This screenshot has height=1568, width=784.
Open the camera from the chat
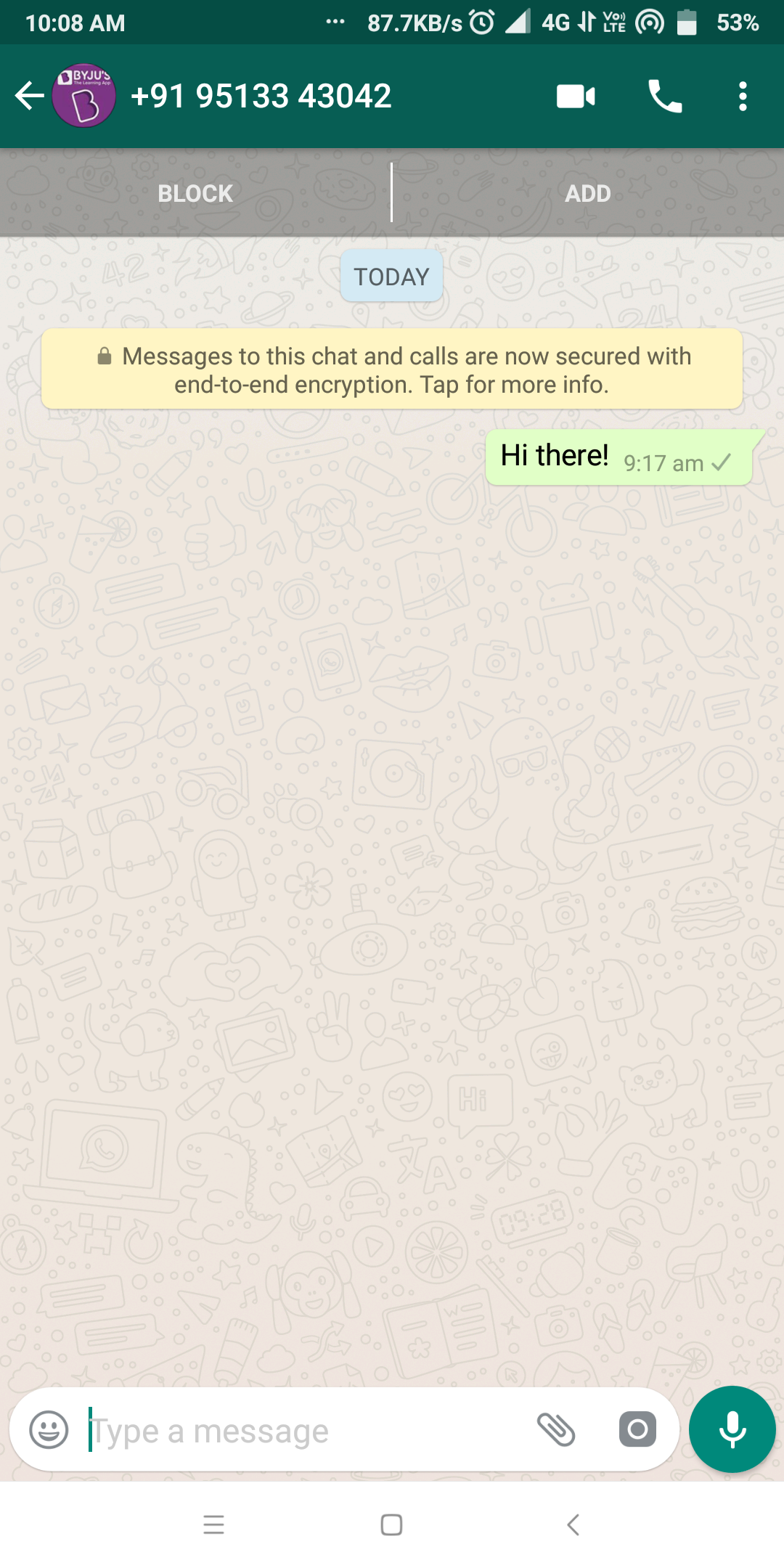[637, 1430]
